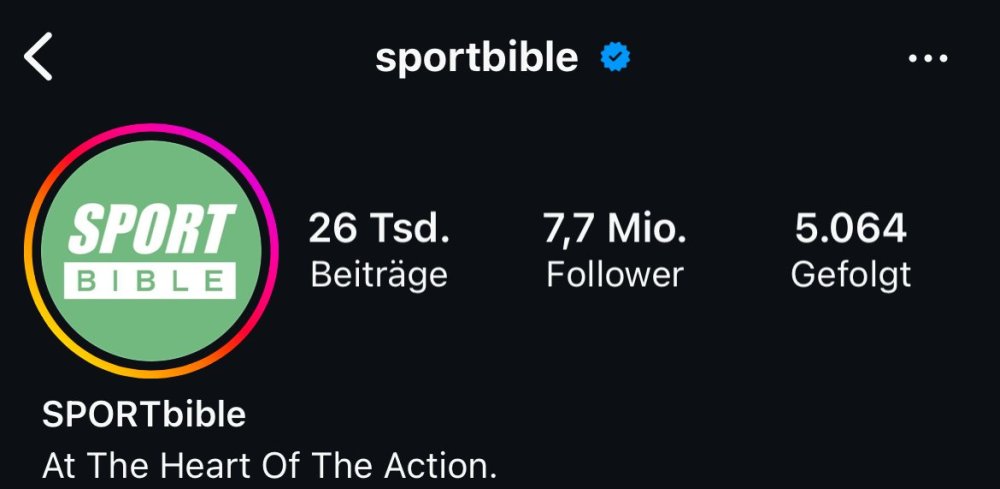Open the three-dot options menu
The height and width of the screenshot is (489, 1000).
click(x=927, y=59)
